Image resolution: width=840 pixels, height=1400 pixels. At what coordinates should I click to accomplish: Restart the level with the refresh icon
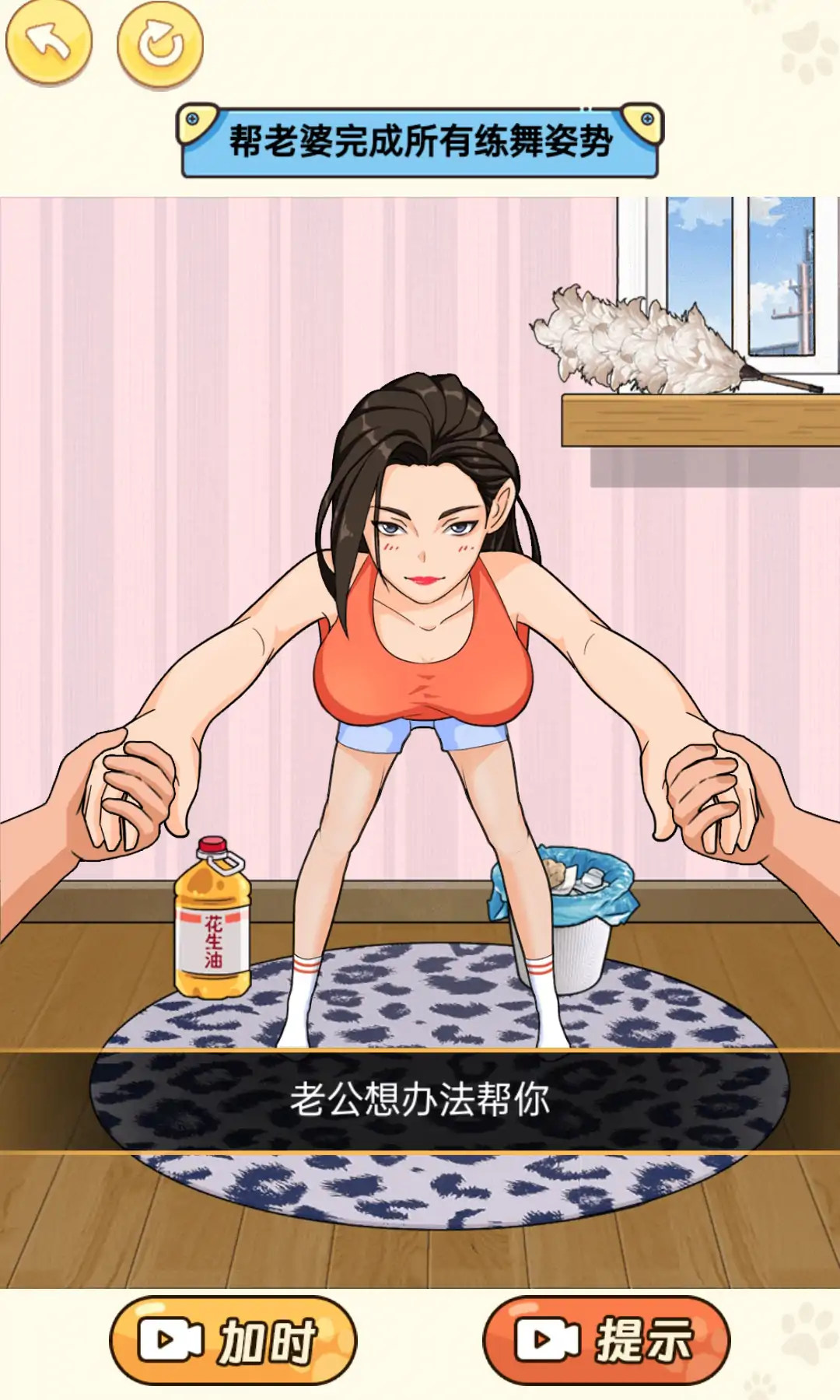[x=160, y=44]
